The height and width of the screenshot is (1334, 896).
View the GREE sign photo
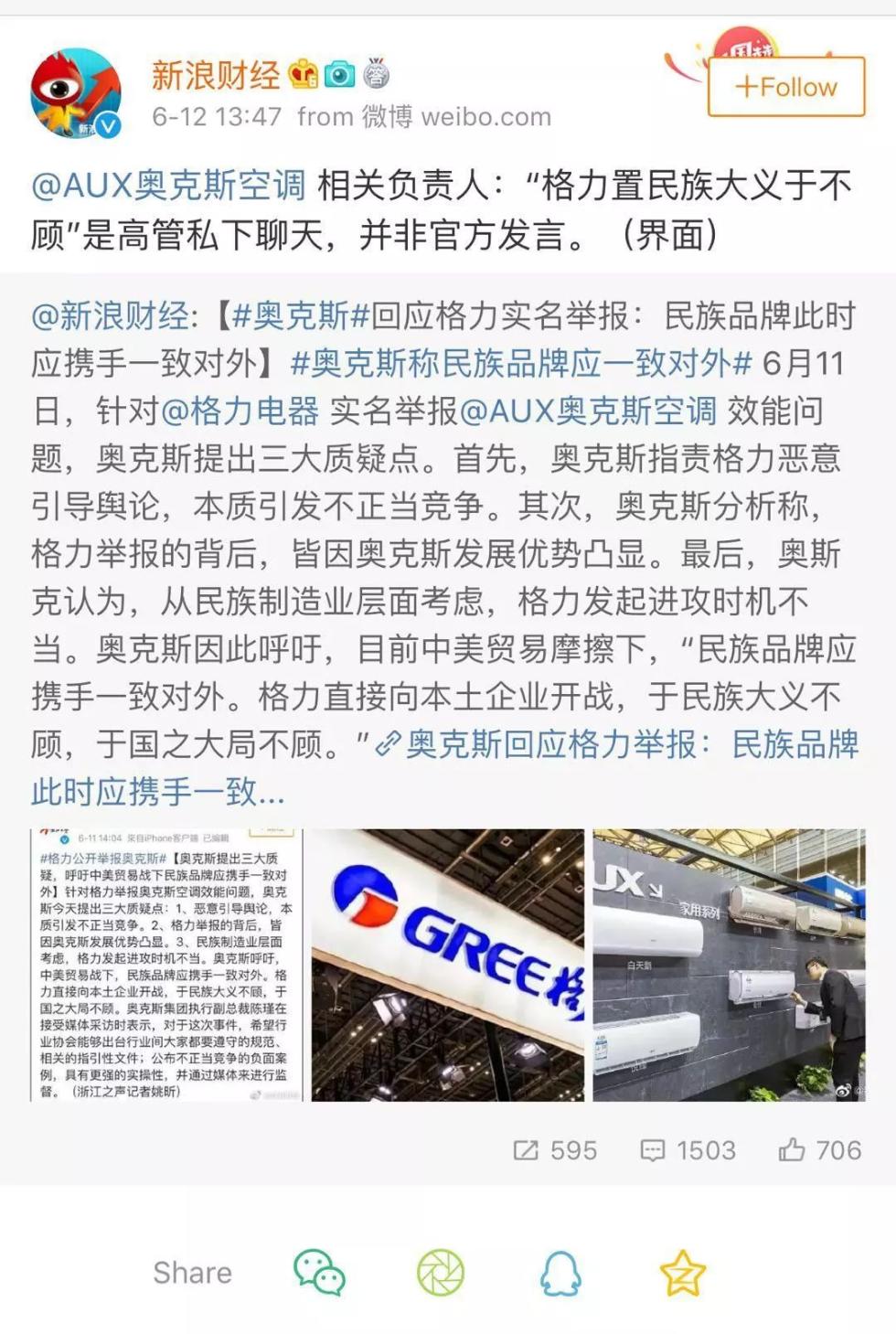[447, 965]
